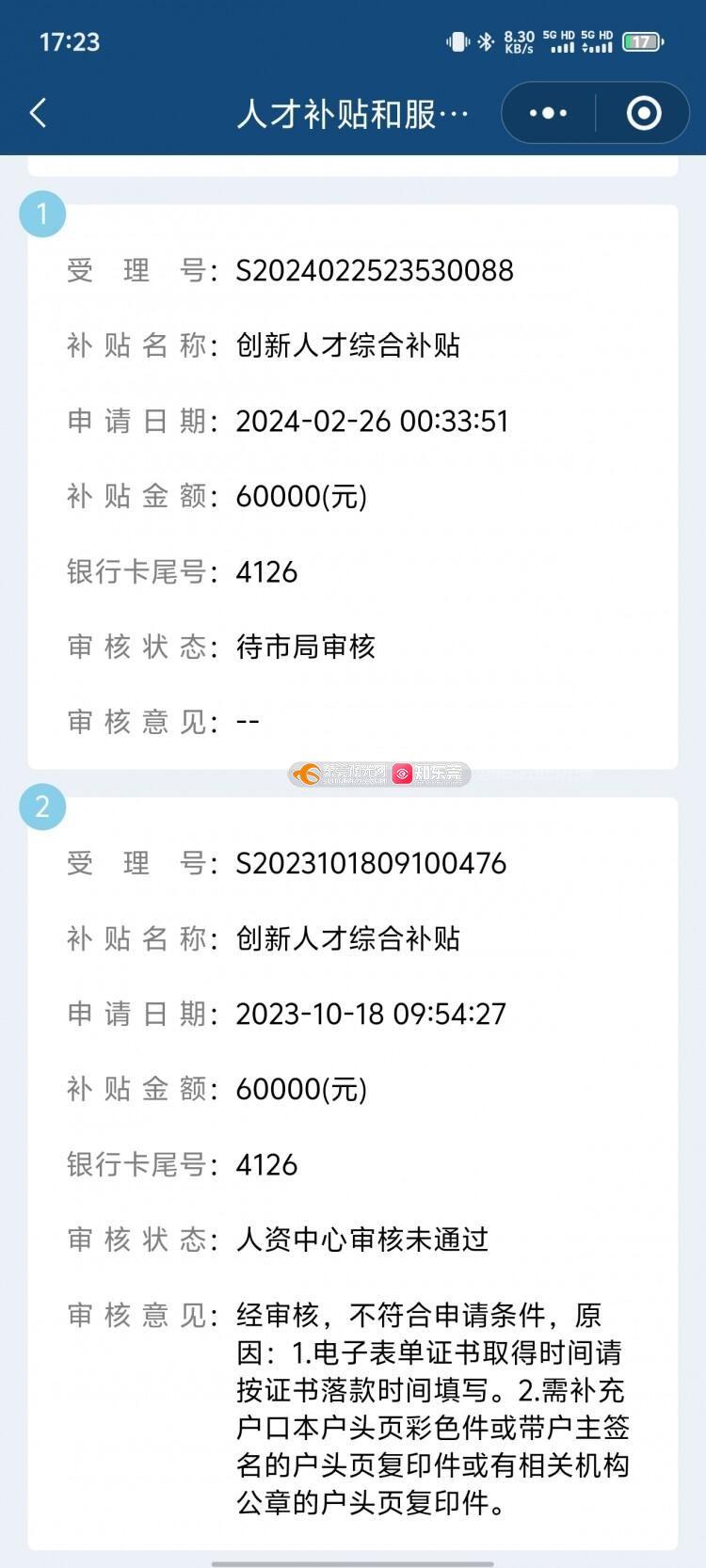Go back using the header arrow
The height and width of the screenshot is (1568, 706).
pos(39,113)
